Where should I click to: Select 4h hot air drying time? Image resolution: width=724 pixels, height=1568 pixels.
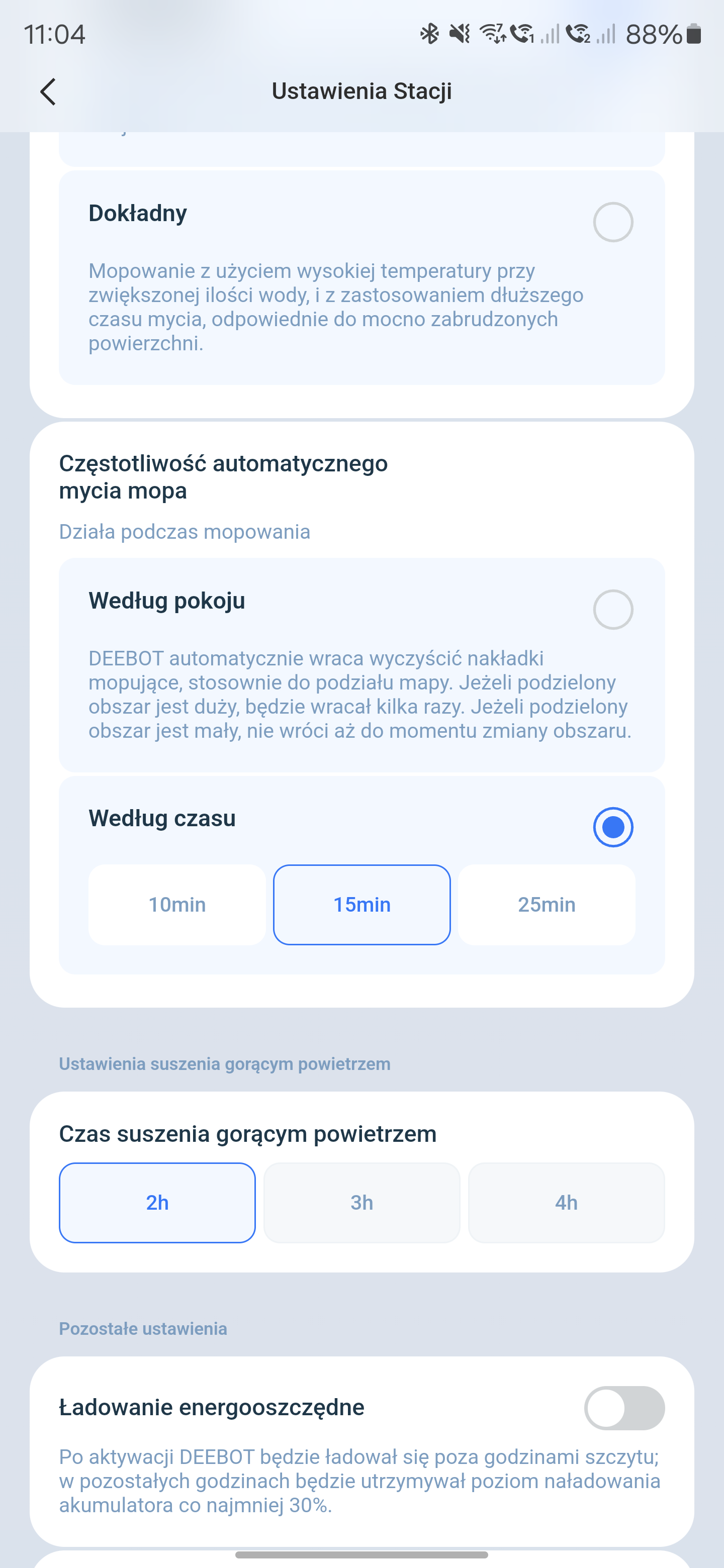566,1203
